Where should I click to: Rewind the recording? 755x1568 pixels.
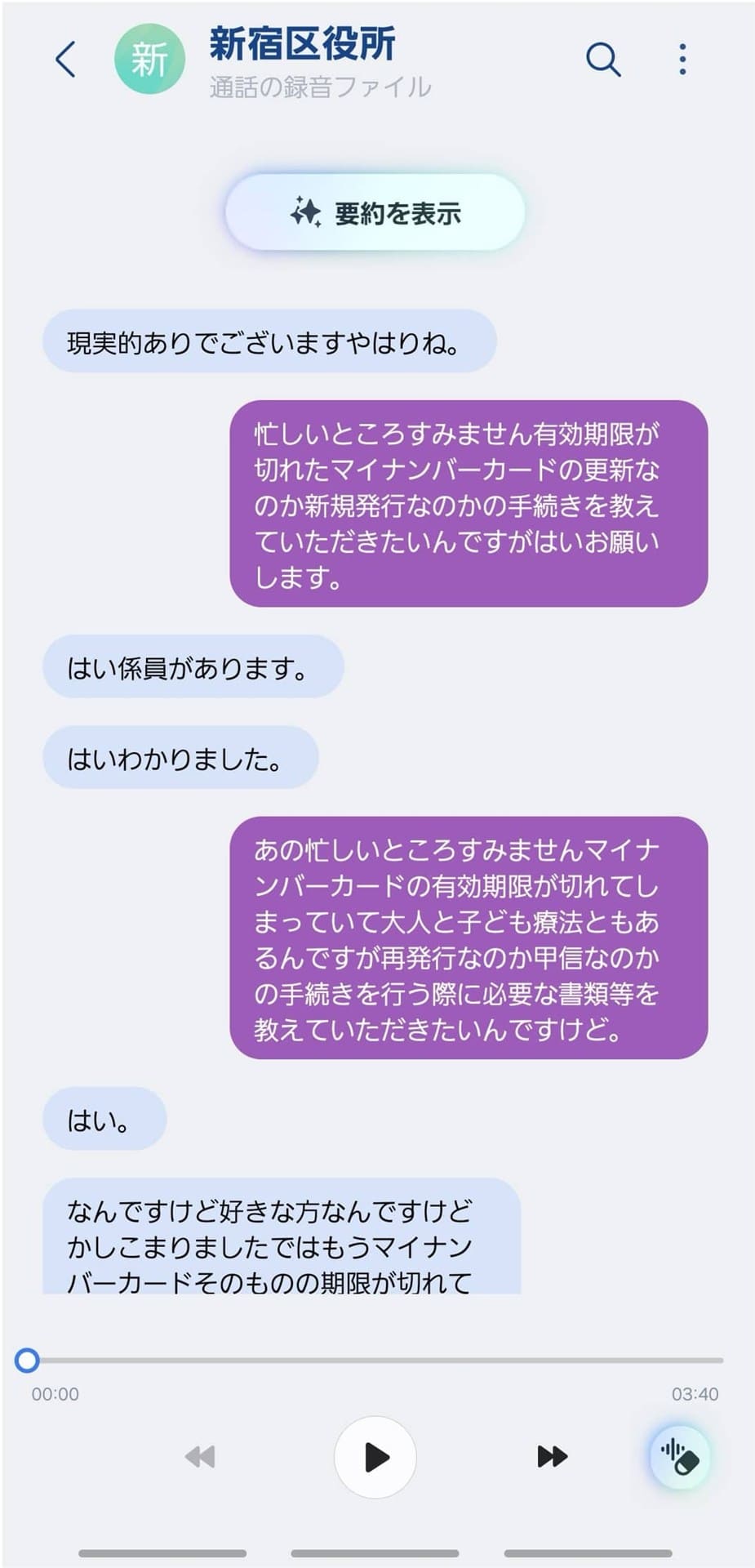(x=200, y=1456)
